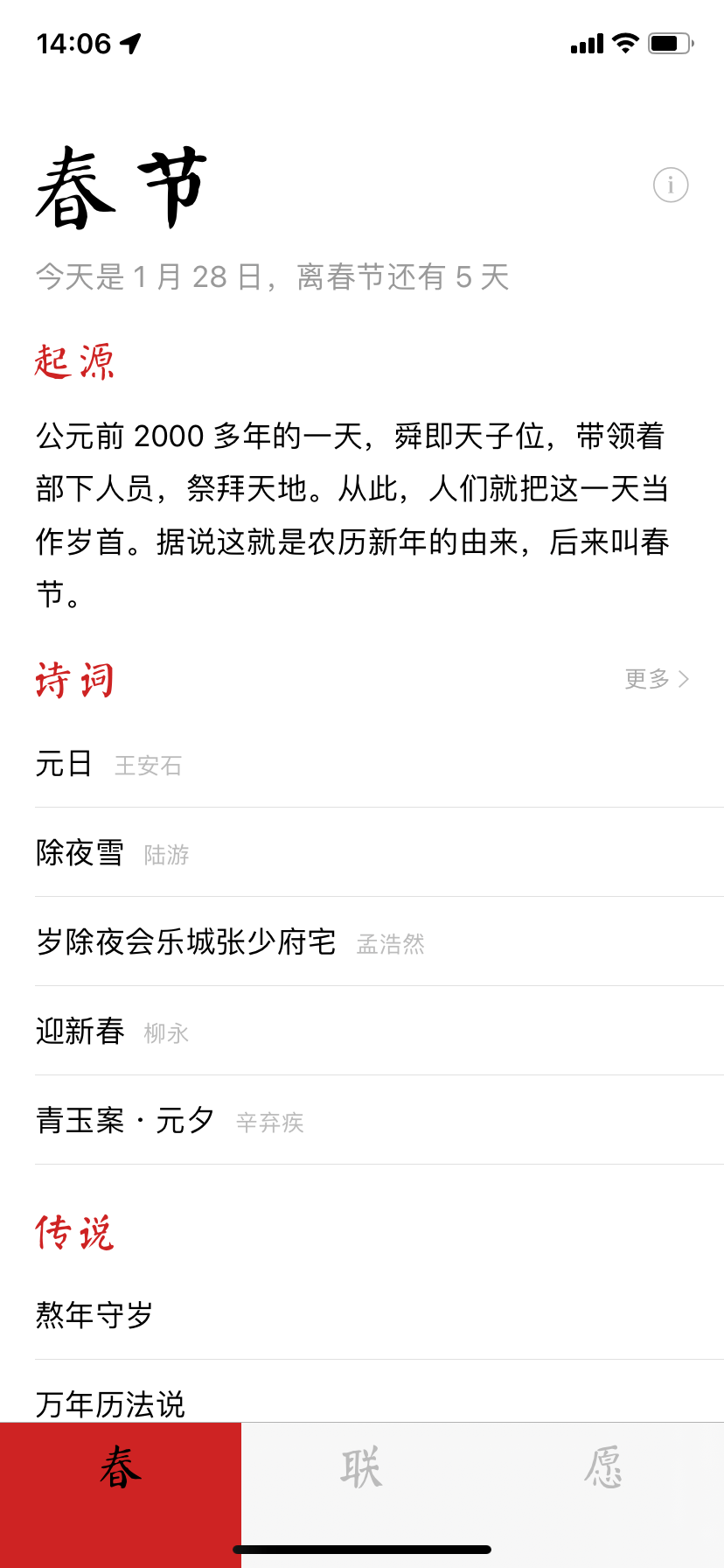Image resolution: width=724 pixels, height=1568 pixels.
Task: Tap the battery indicator in the status bar
Action: coord(671,43)
